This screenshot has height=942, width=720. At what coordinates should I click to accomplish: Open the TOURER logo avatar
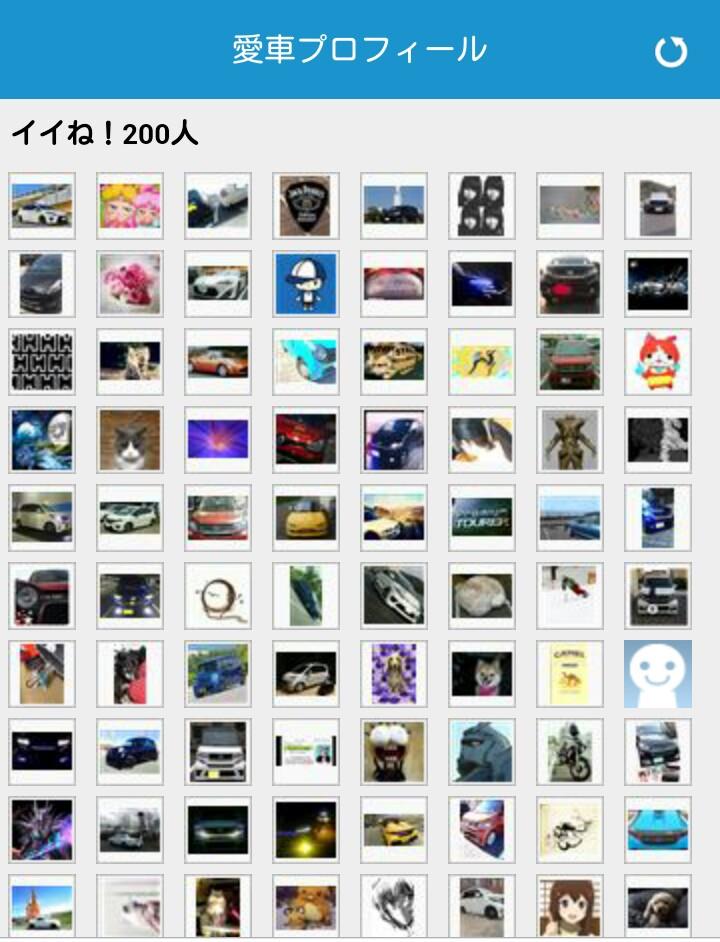(482, 518)
